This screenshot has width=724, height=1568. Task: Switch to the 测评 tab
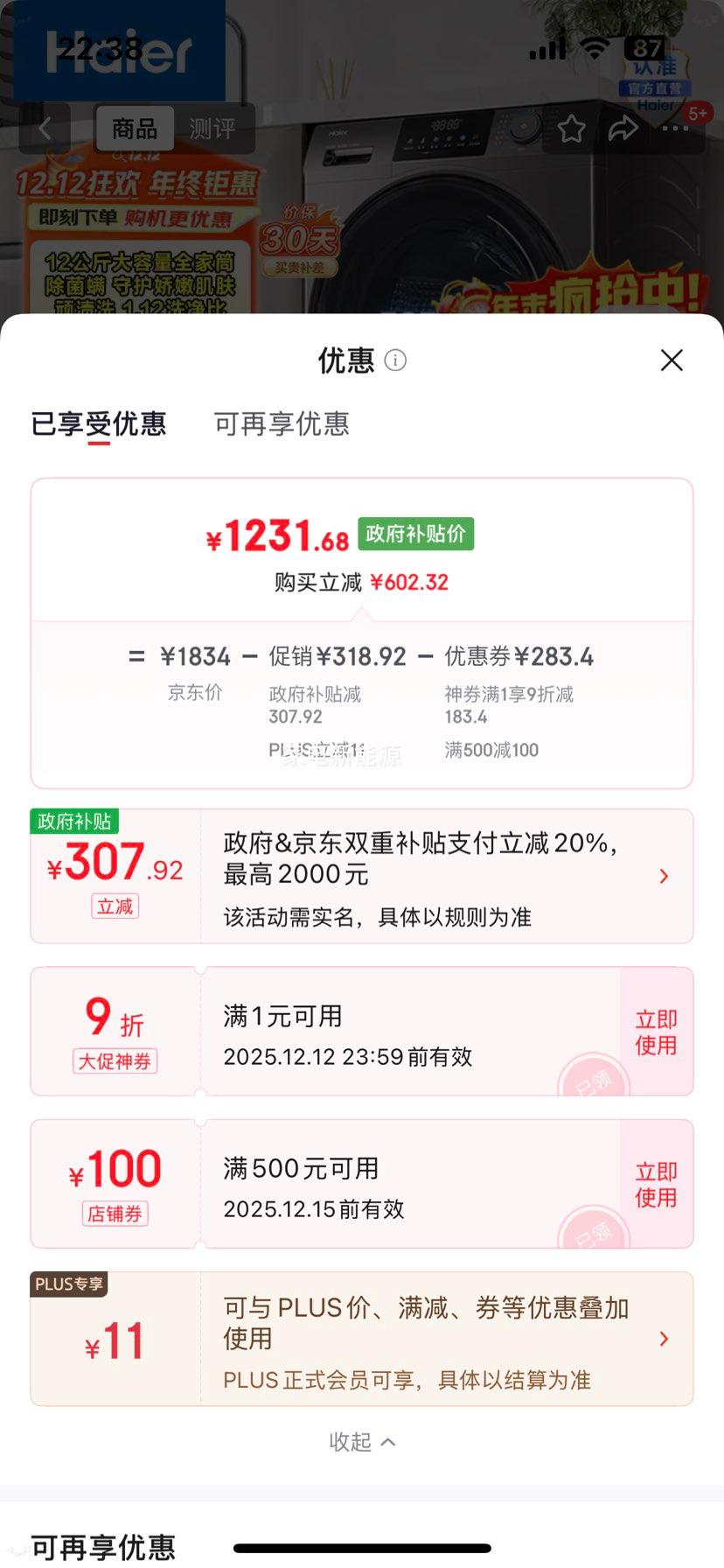coord(212,128)
